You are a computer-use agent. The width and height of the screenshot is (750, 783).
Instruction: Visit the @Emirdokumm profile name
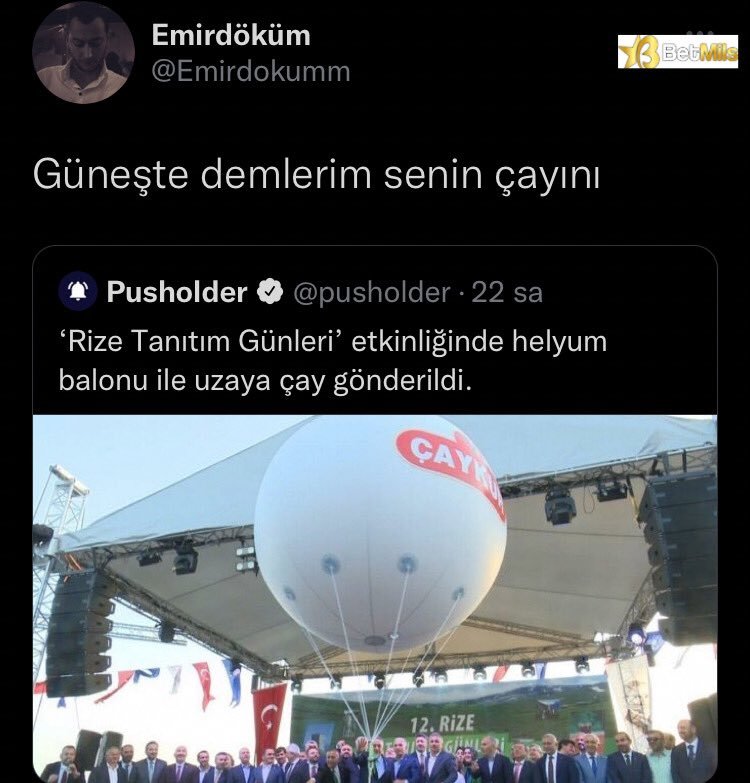coord(231,36)
